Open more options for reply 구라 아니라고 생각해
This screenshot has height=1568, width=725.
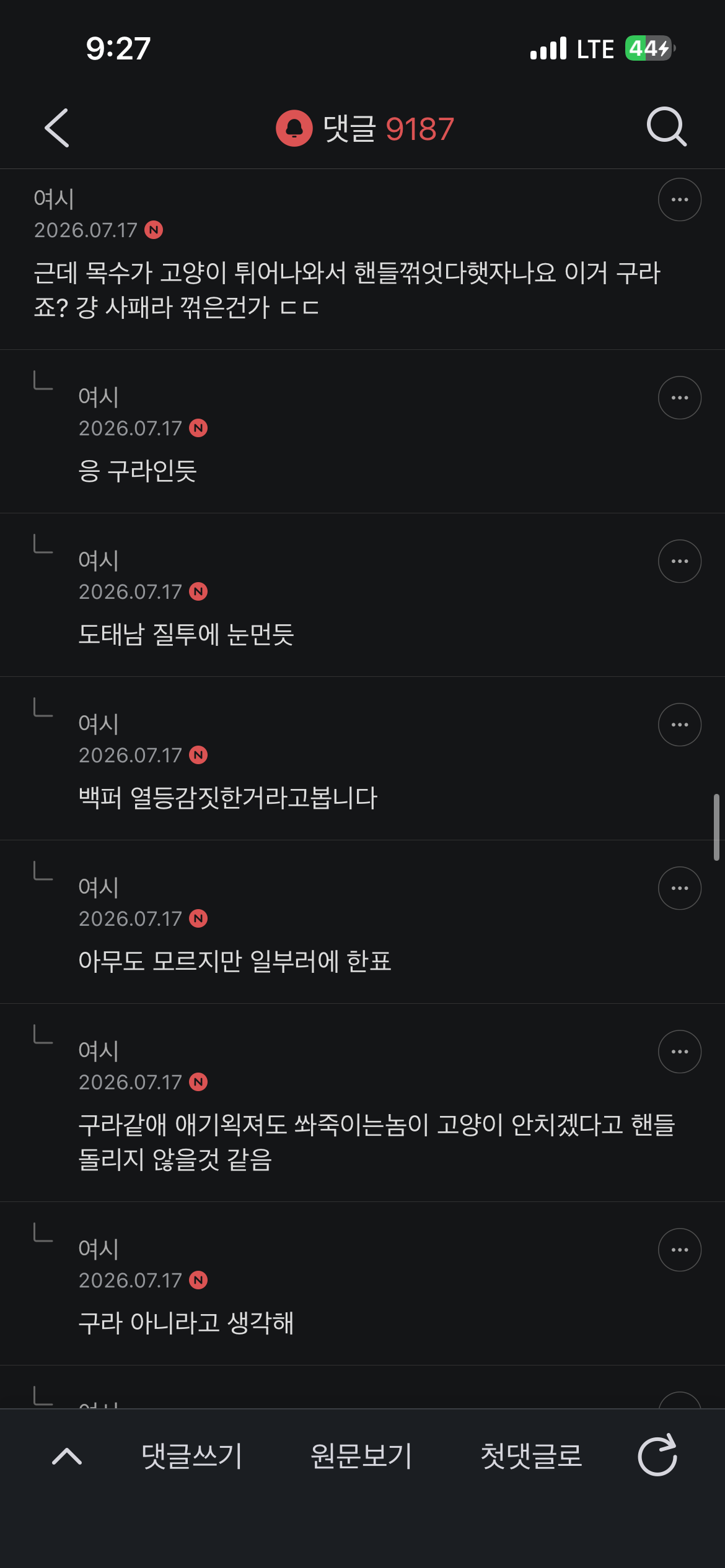680,1250
